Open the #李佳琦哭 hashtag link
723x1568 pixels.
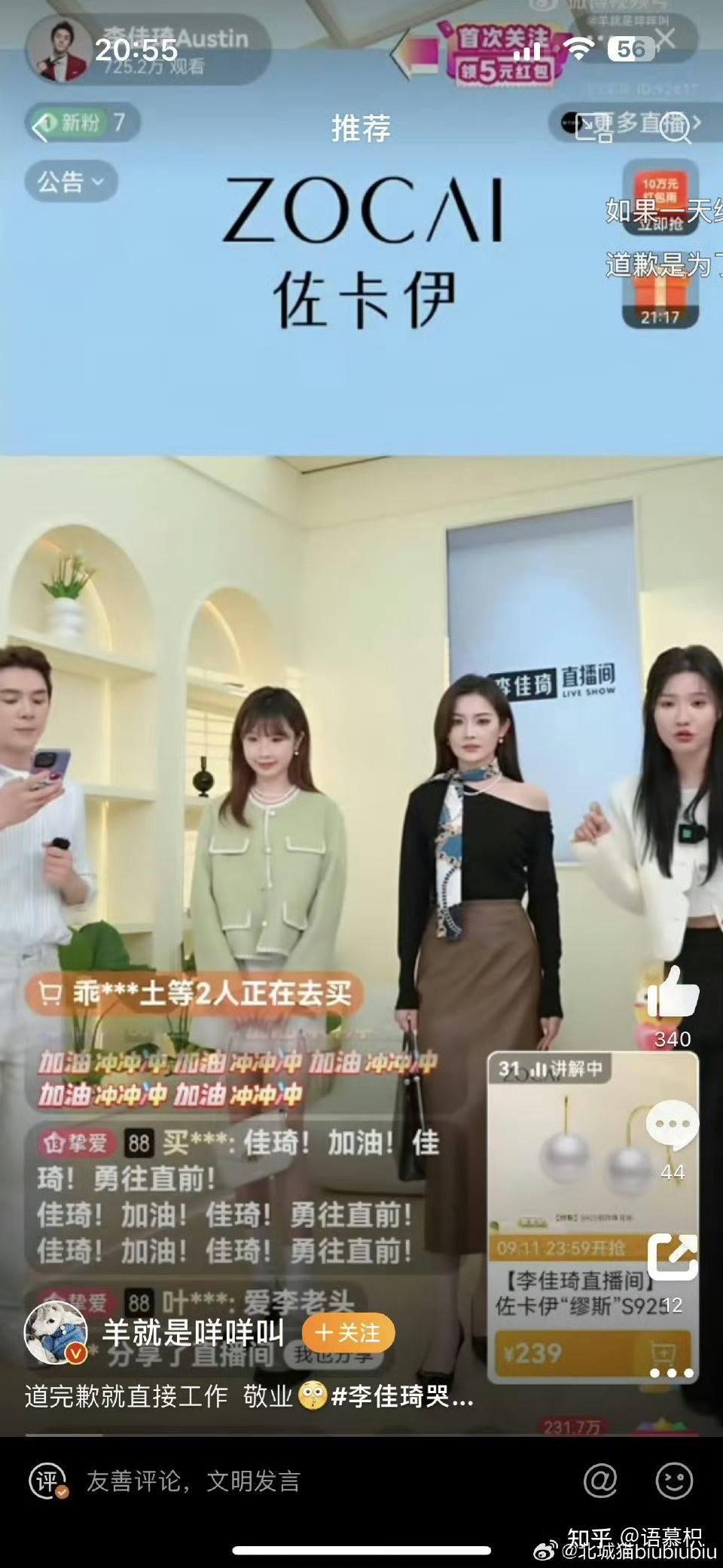pos(402,1396)
